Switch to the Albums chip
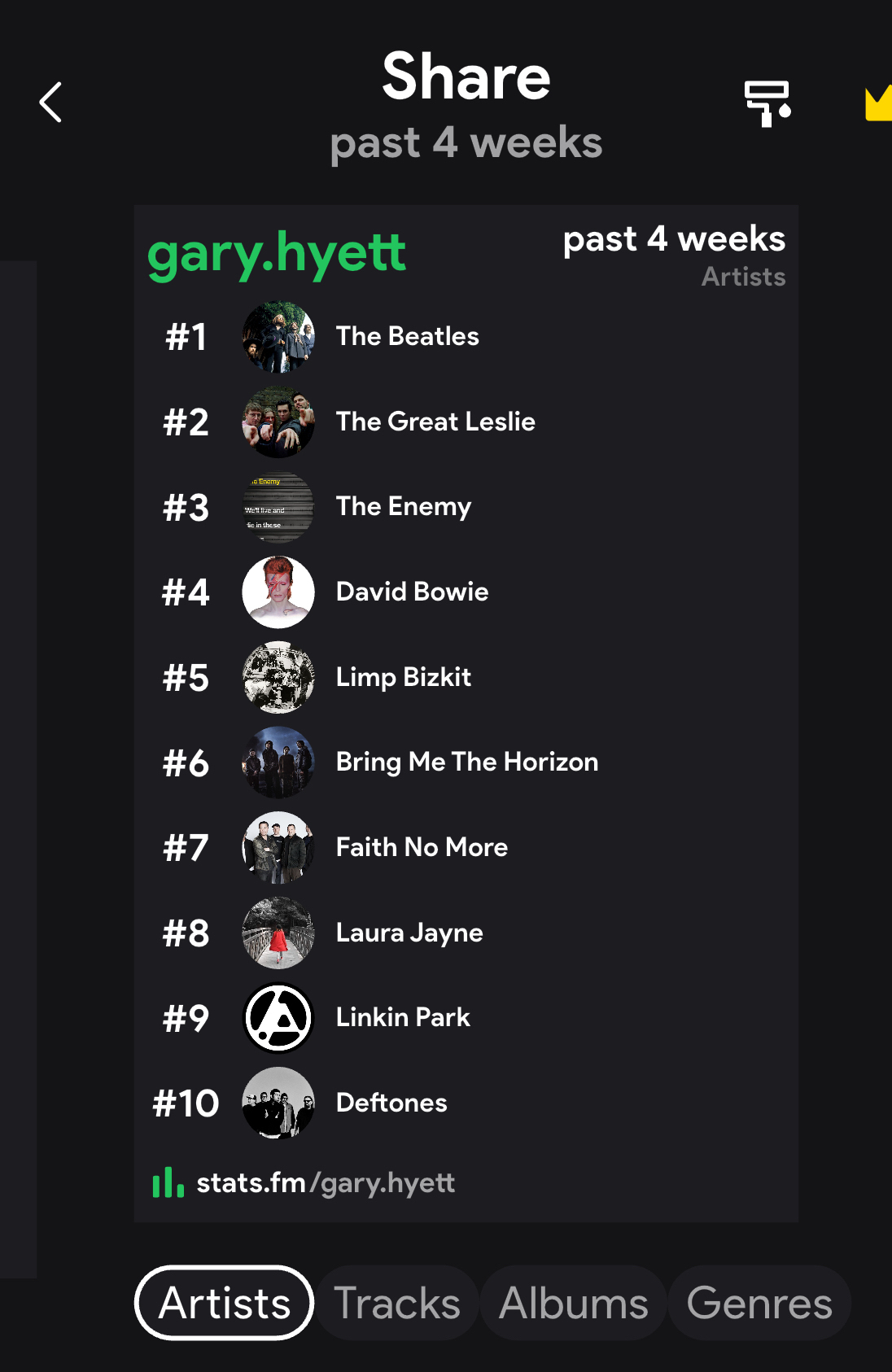Image resolution: width=892 pixels, height=1372 pixels. pos(574,1303)
